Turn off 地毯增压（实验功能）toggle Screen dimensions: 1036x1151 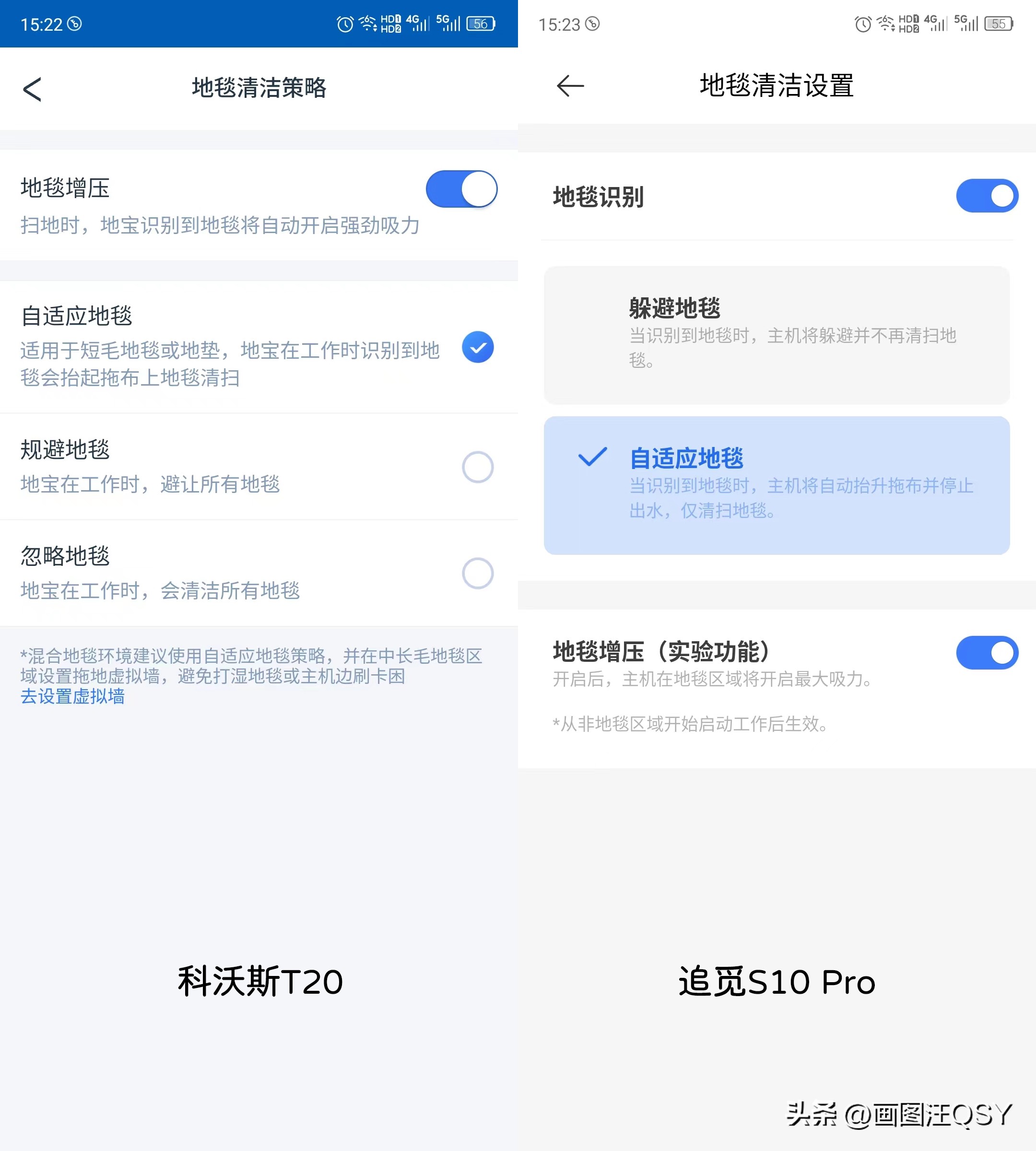(x=987, y=653)
